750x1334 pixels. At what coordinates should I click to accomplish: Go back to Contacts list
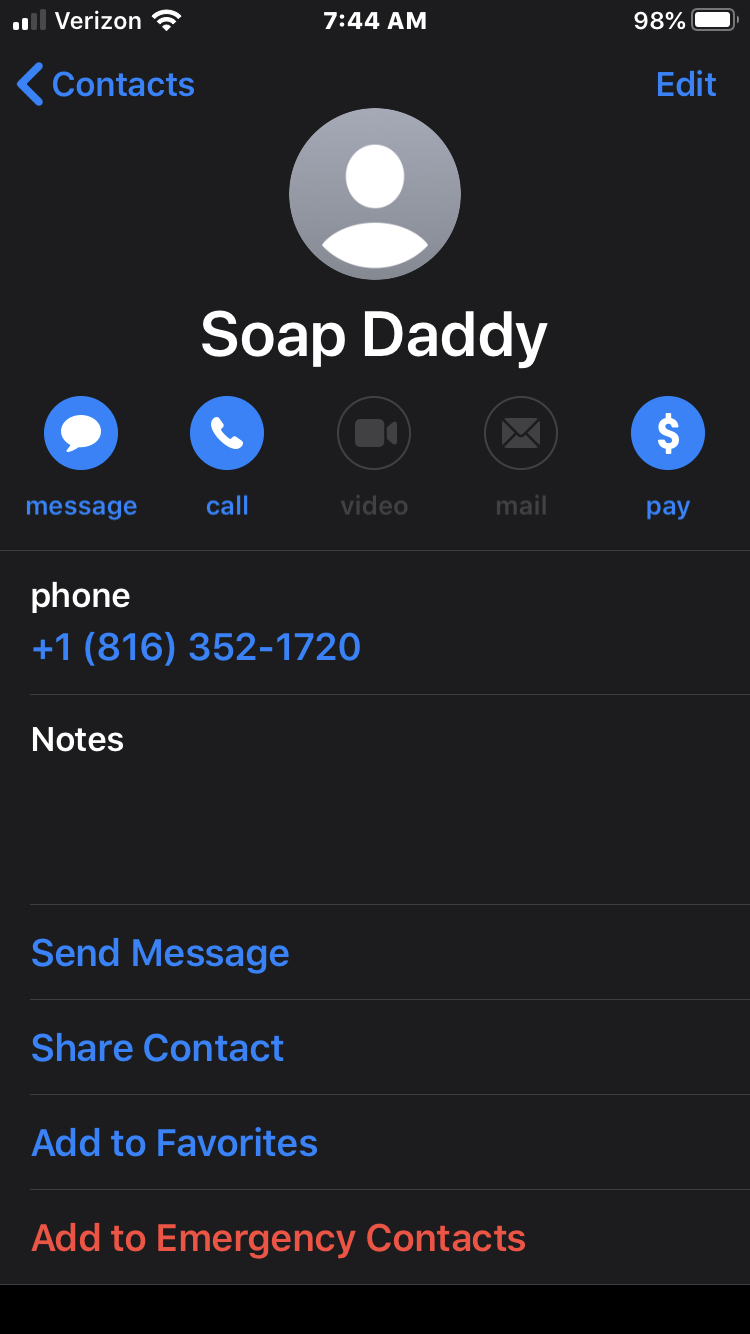105,85
